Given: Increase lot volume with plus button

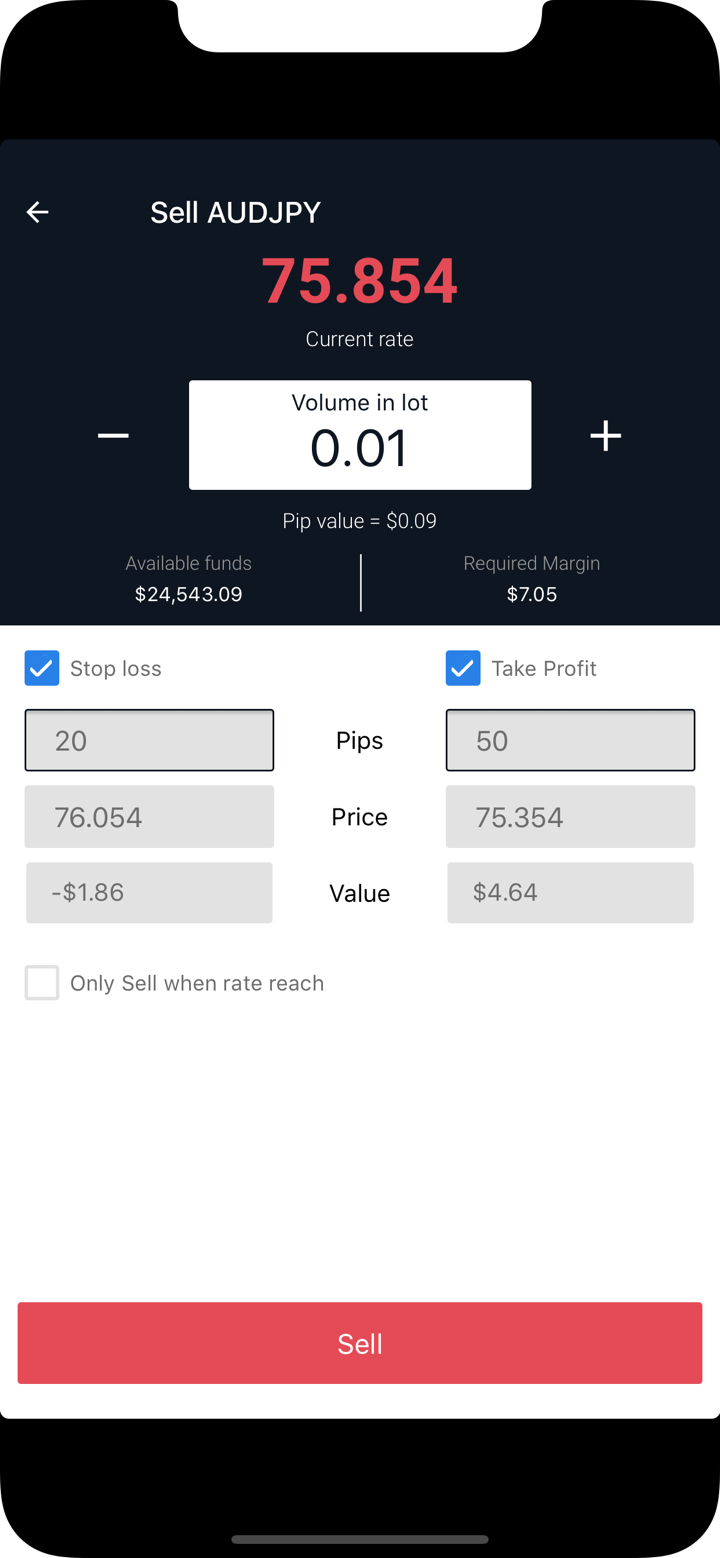Looking at the screenshot, I should point(605,435).
